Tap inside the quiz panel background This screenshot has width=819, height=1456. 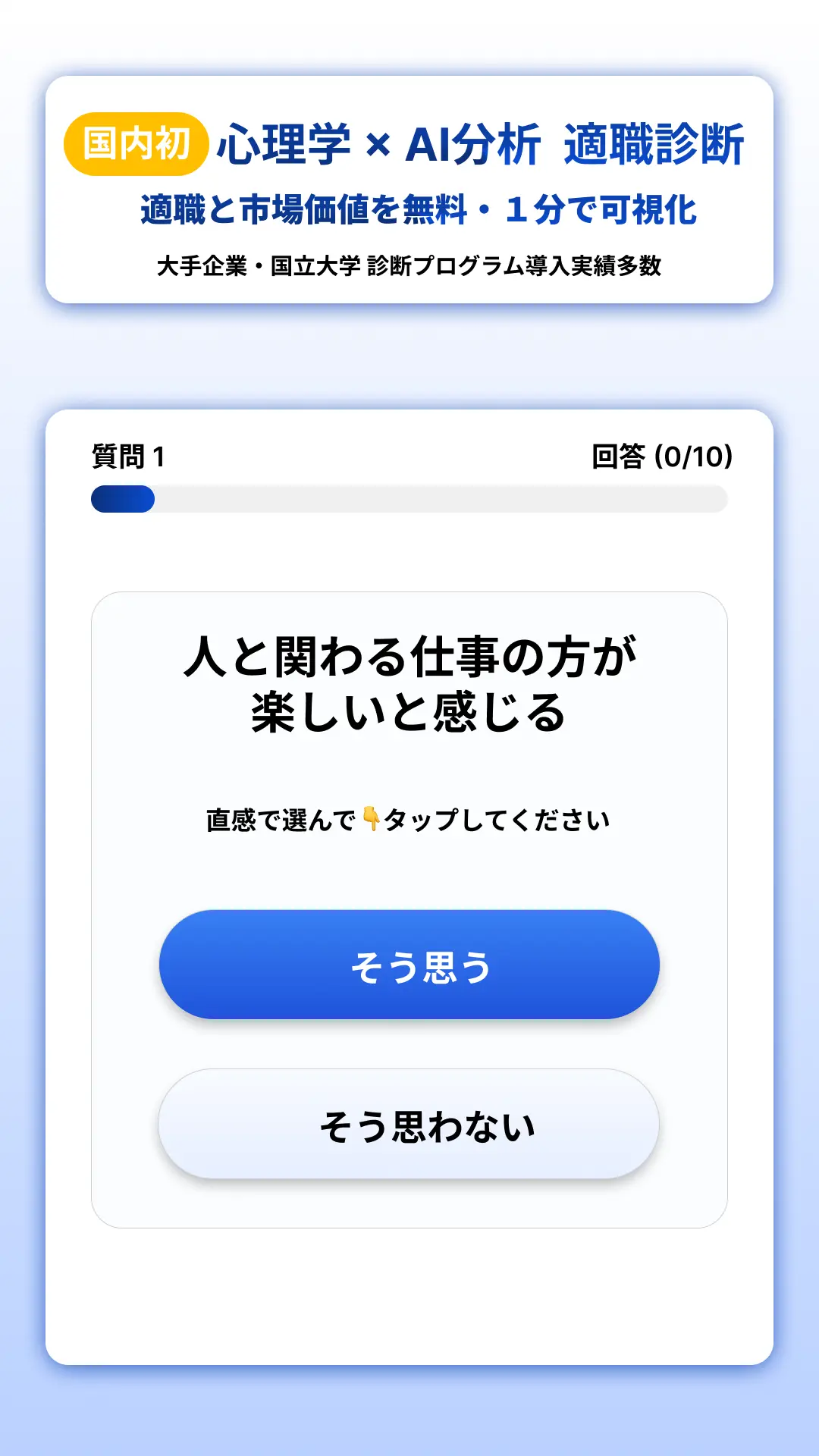409,1289
